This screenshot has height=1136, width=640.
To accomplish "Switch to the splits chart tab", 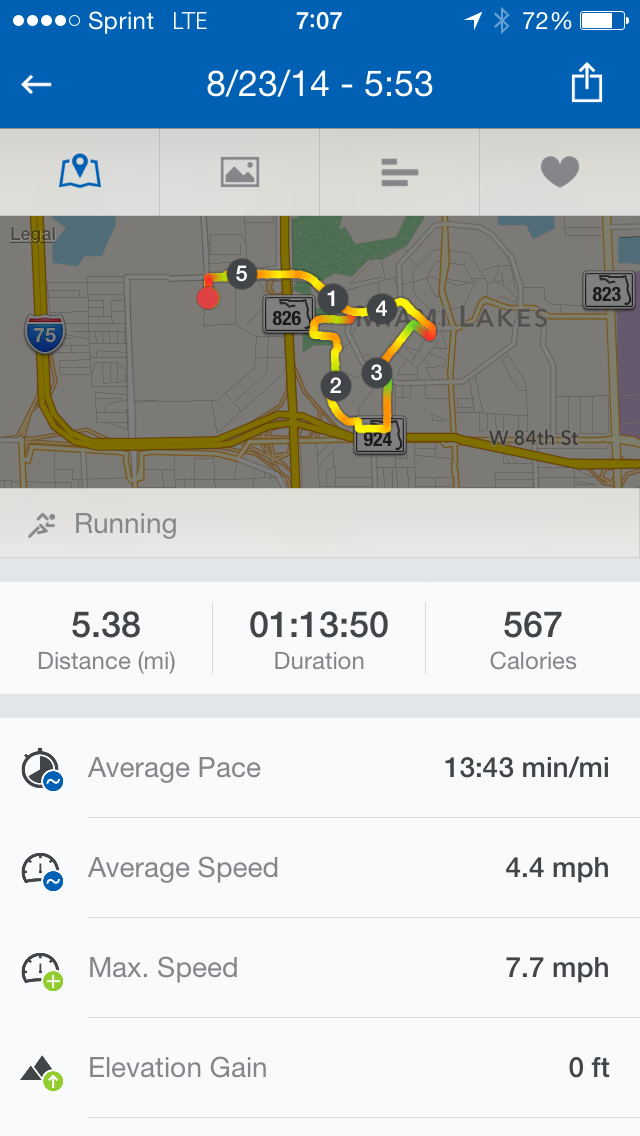I will point(399,172).
